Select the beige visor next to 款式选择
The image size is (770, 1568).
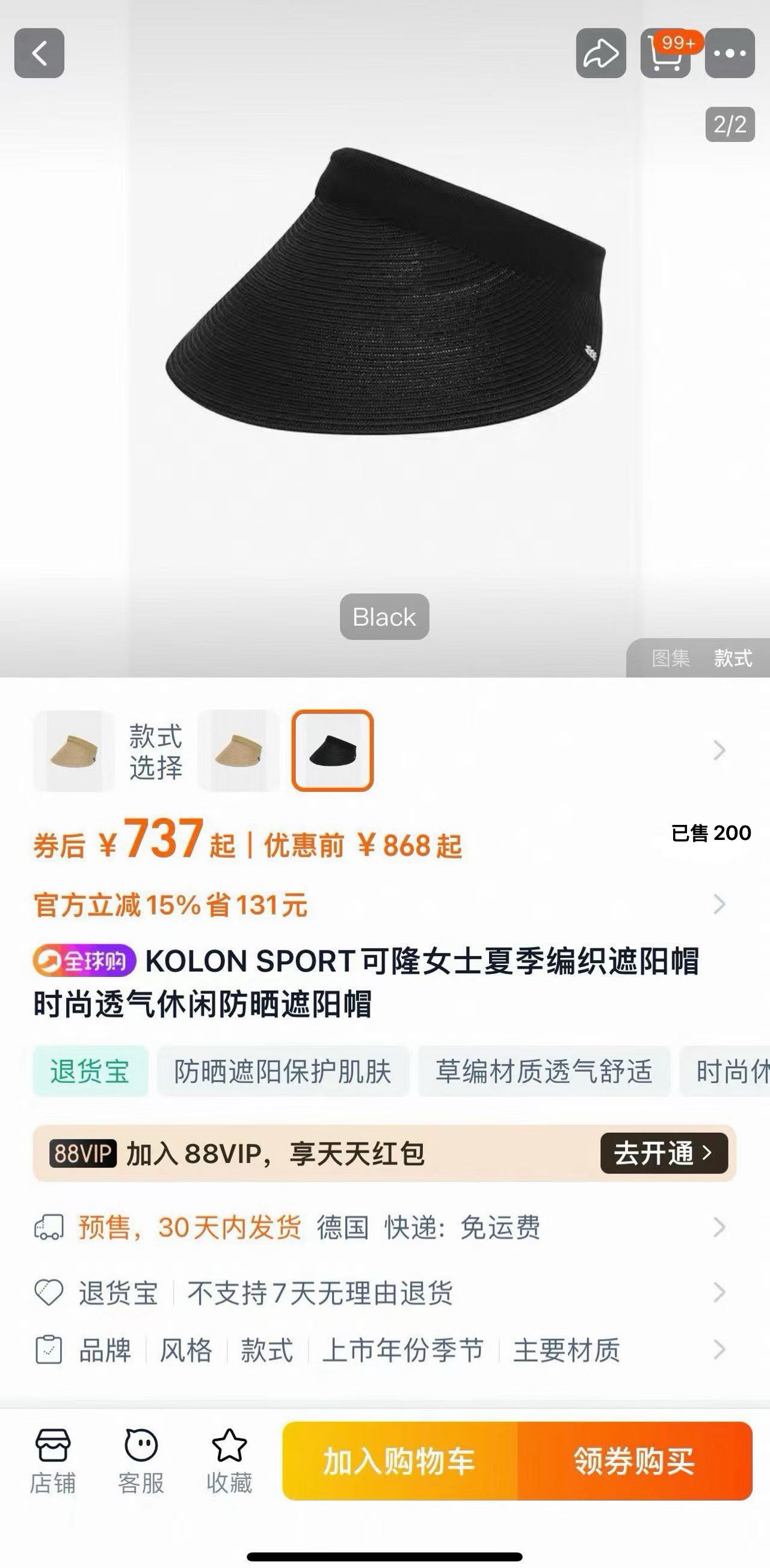click(239, 750)
